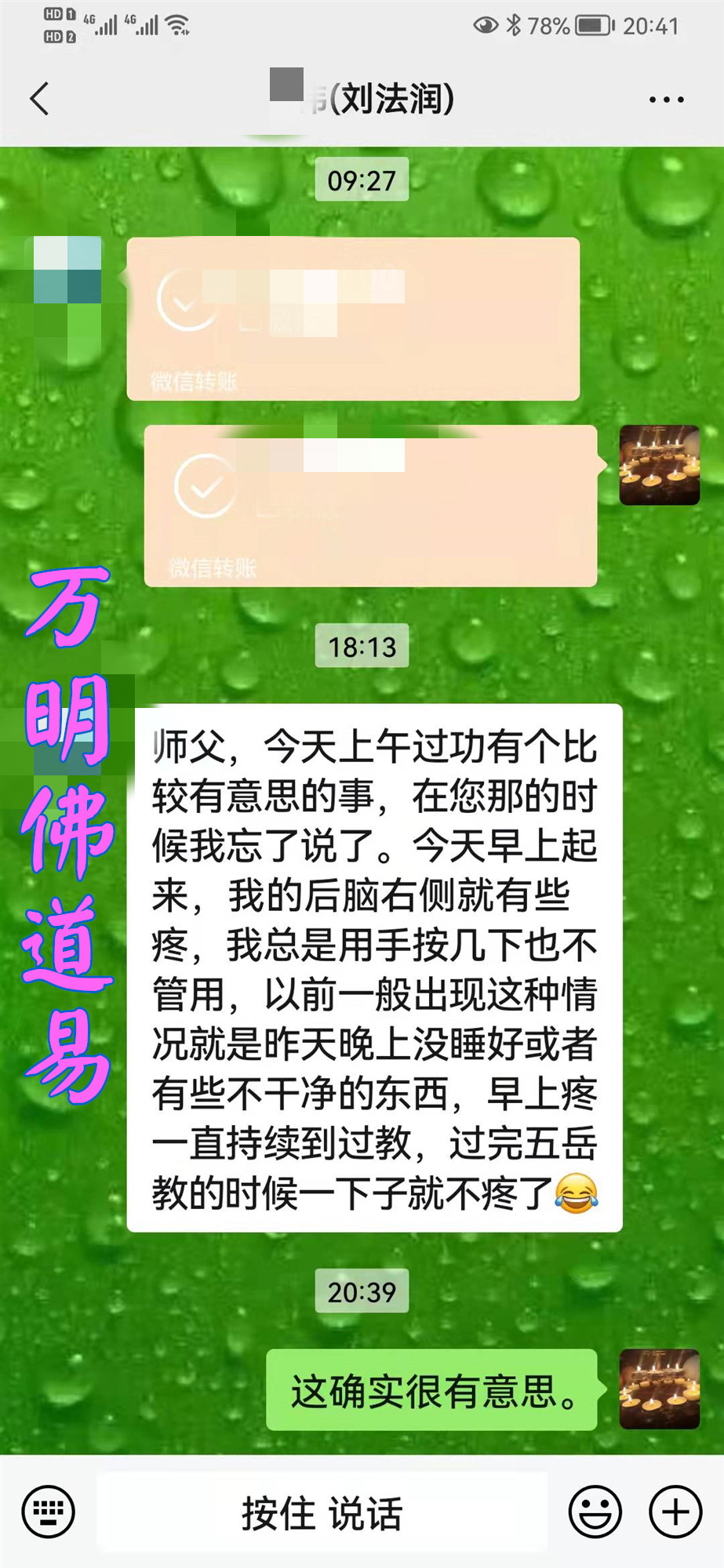This screenshot has width=724, height=1568.
Task: Switch to keyboard text input
Action: pyautogui.click(x=49, y=1511)
